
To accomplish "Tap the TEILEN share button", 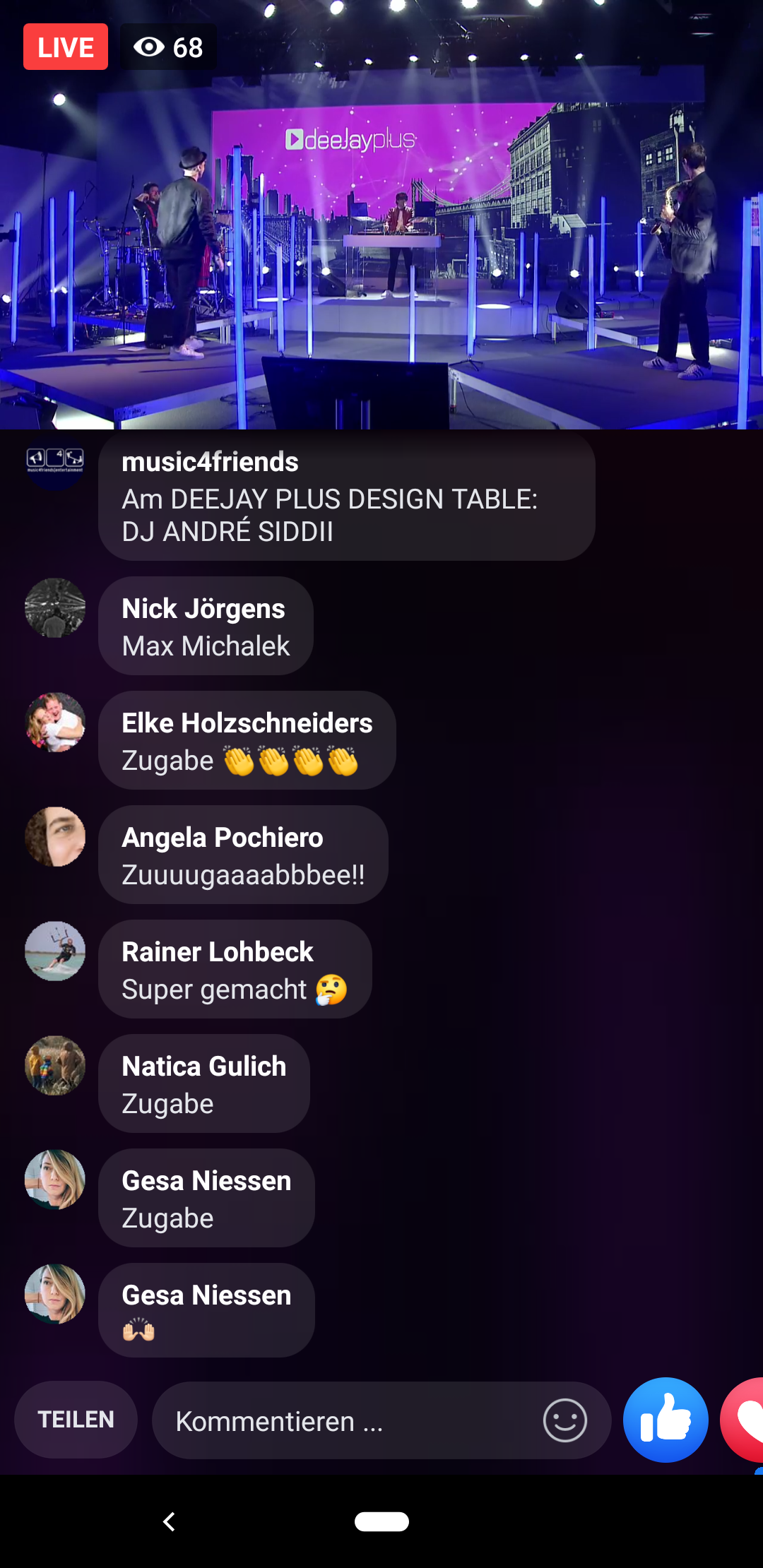I will click(76, 1419).
